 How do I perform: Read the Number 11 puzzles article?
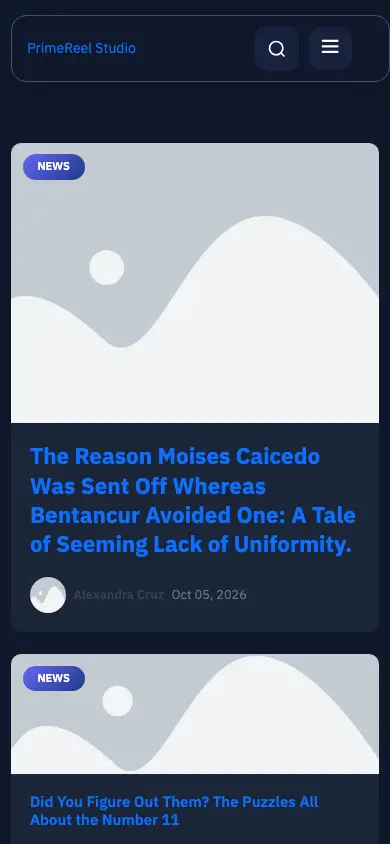coord(174,811)
